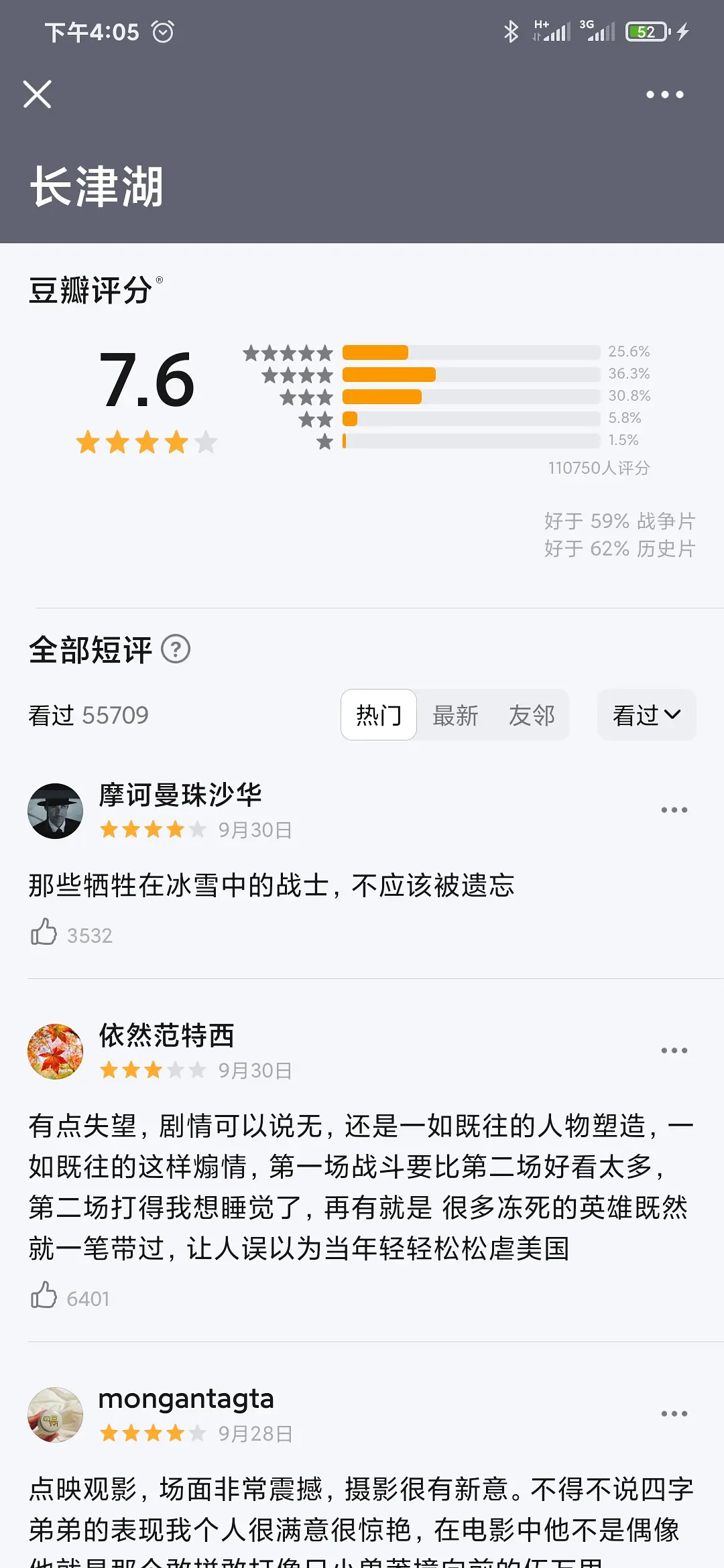Open more options on mongantagta's review

[x=674, y=1414]
